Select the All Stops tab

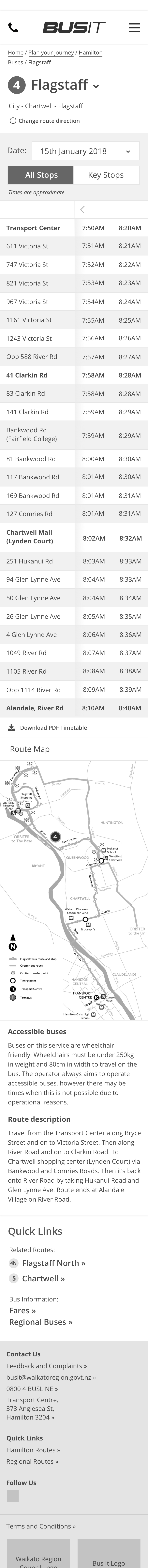[x=41, y=175]
